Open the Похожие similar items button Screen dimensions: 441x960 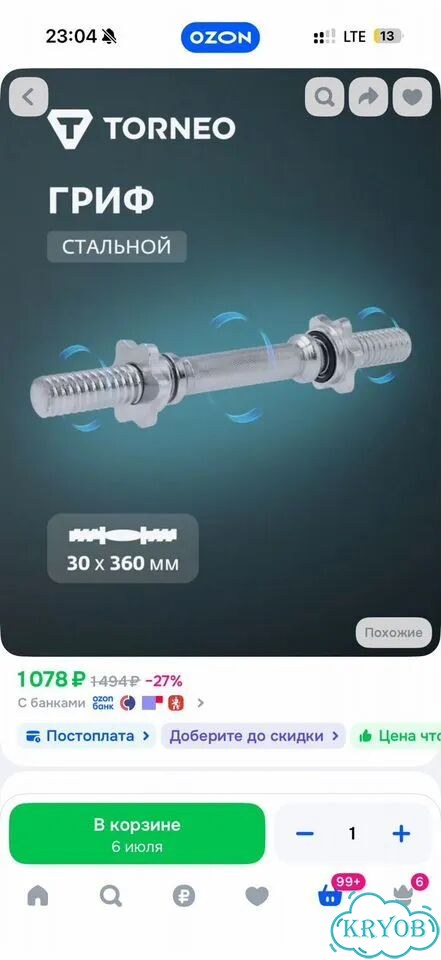pos(393,632)
